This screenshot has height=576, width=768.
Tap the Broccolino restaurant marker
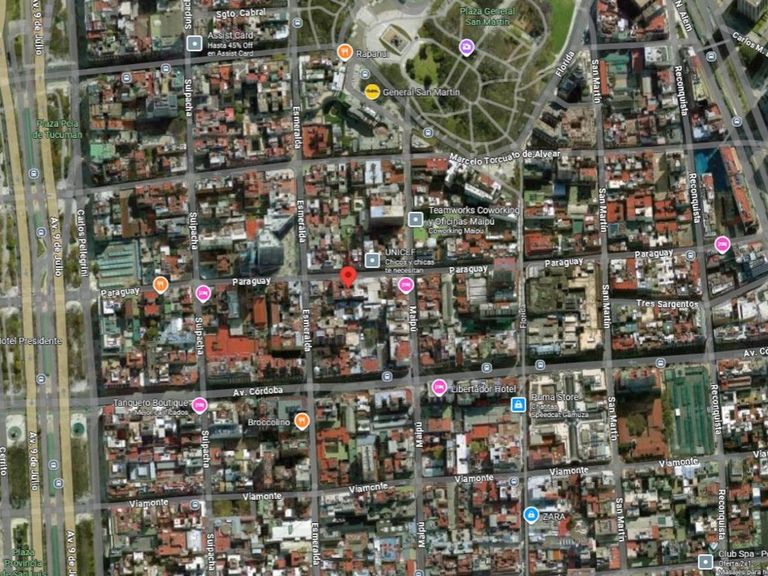pyautogui.click(x=302, y=421)
